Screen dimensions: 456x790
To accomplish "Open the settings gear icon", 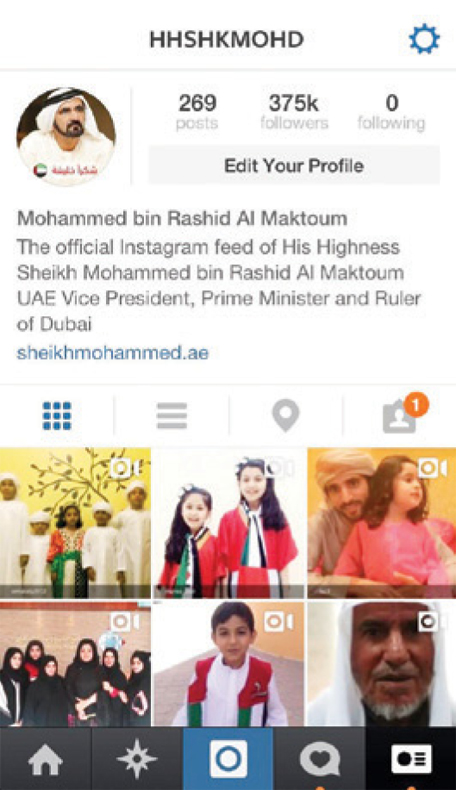I will click(424, 39).
